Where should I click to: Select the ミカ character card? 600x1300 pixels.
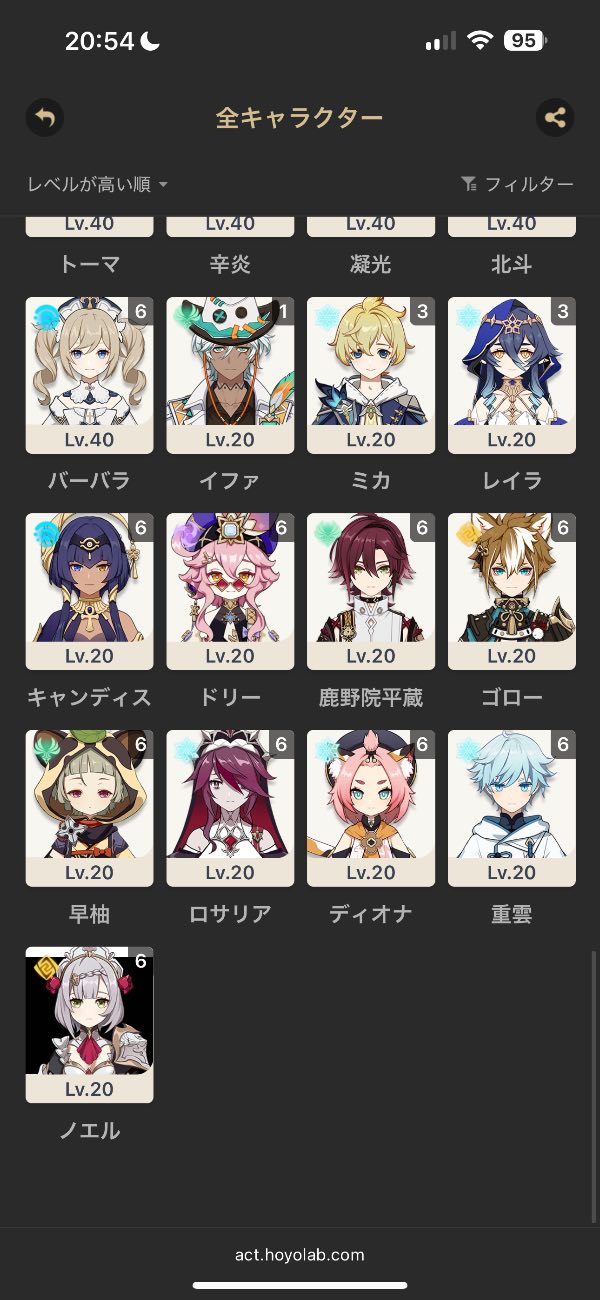click(x=371, y=375)
